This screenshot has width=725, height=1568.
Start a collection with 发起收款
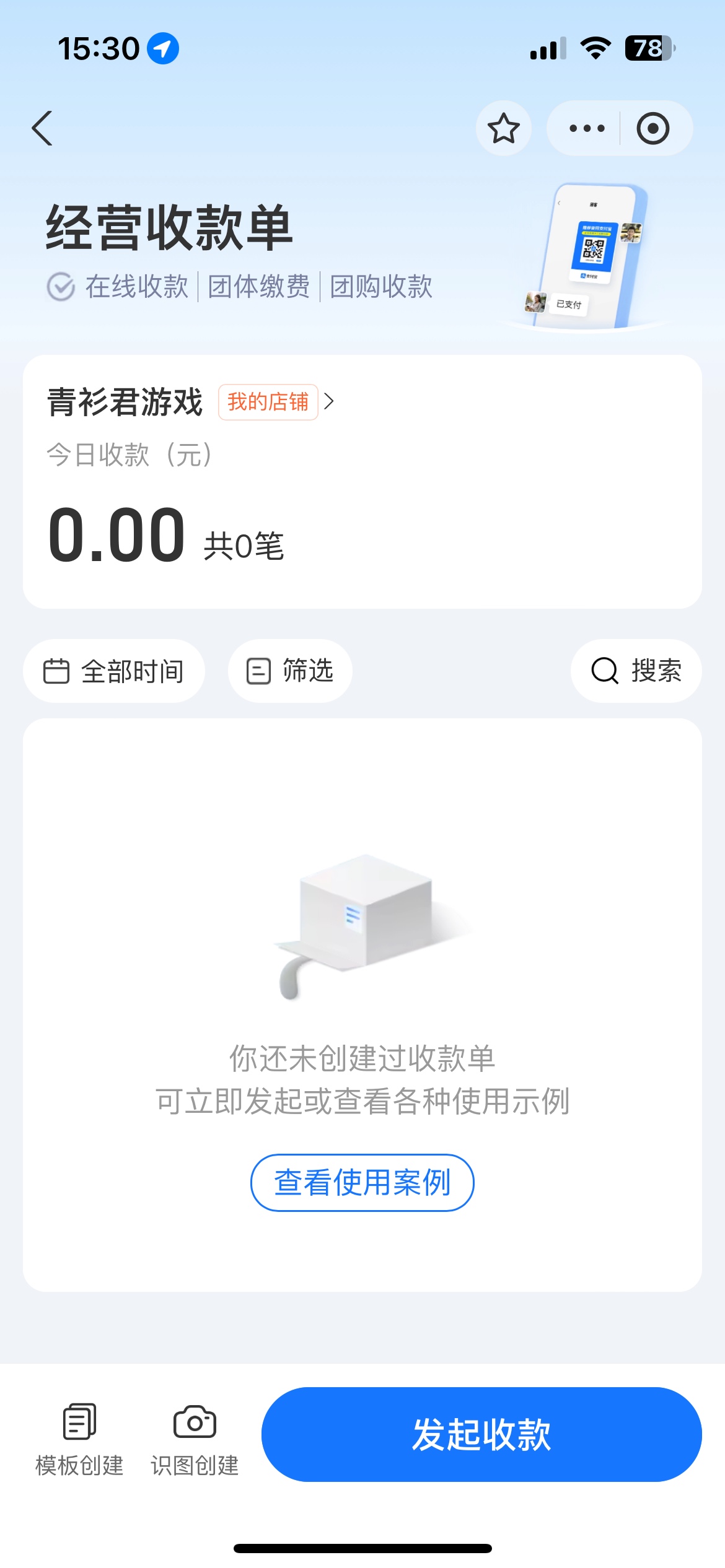(481, 1434)
